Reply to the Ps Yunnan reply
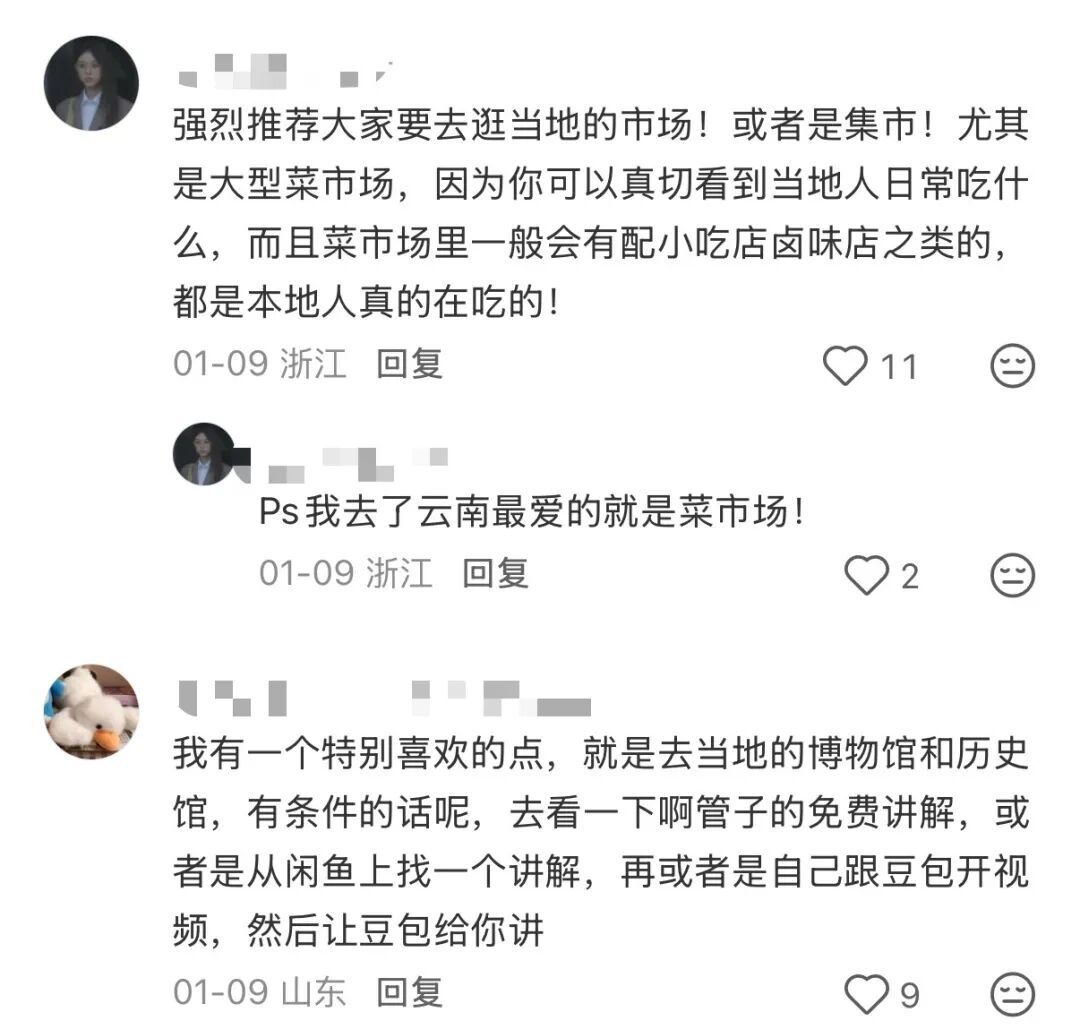The width and height of the screenshot is (1080, 1029). point(495,573)
